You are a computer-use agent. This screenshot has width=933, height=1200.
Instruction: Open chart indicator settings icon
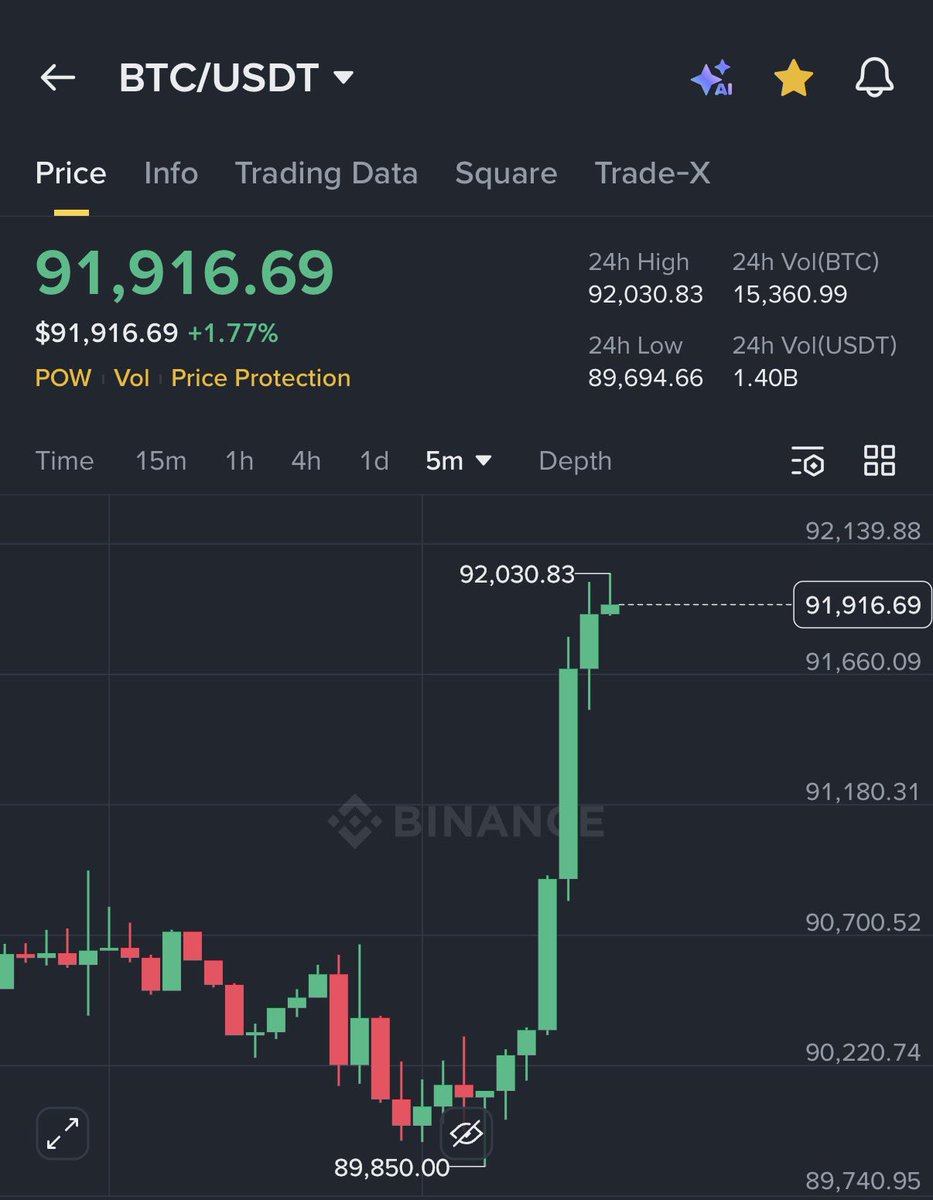click(x=808, y=461)
